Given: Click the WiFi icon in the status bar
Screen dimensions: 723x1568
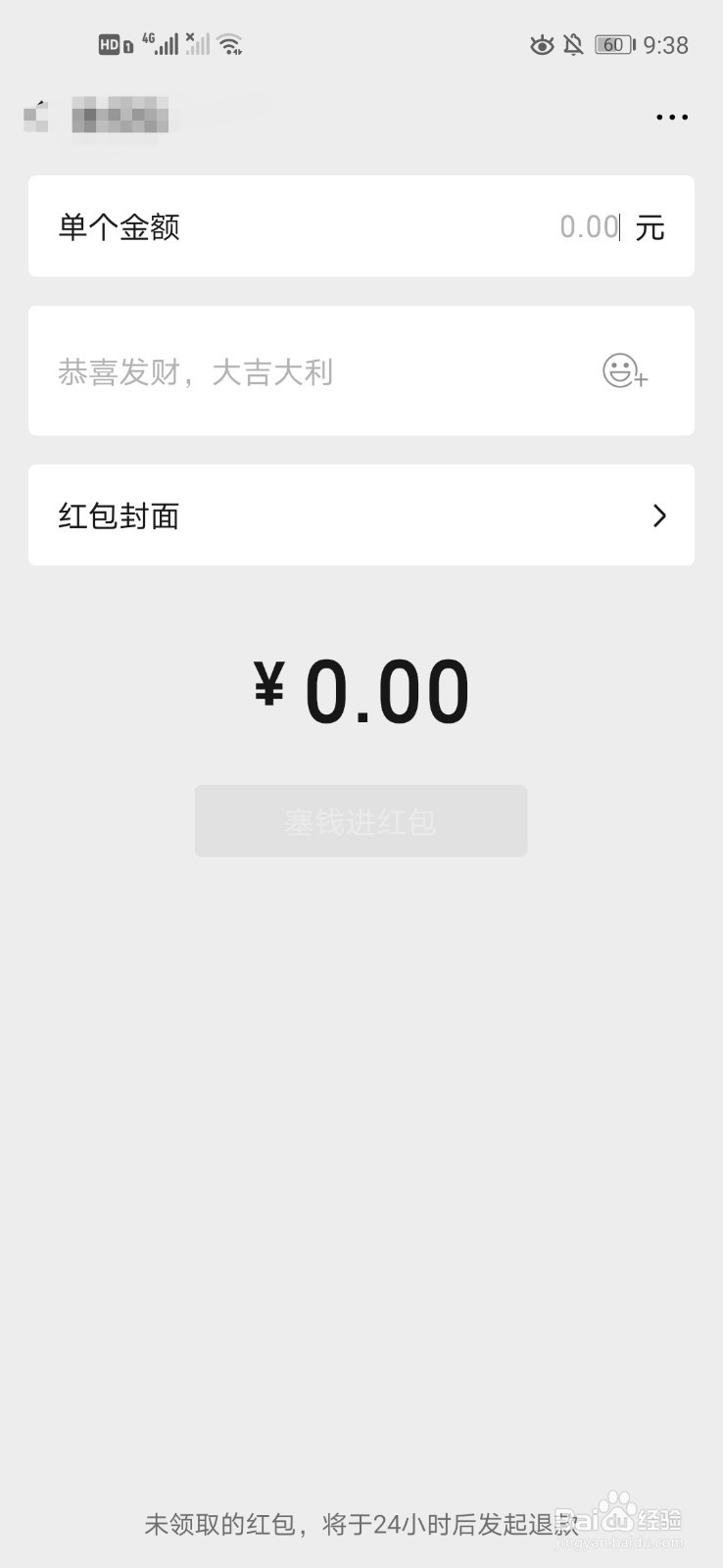Looking at the screenshot, I should 231,43.
